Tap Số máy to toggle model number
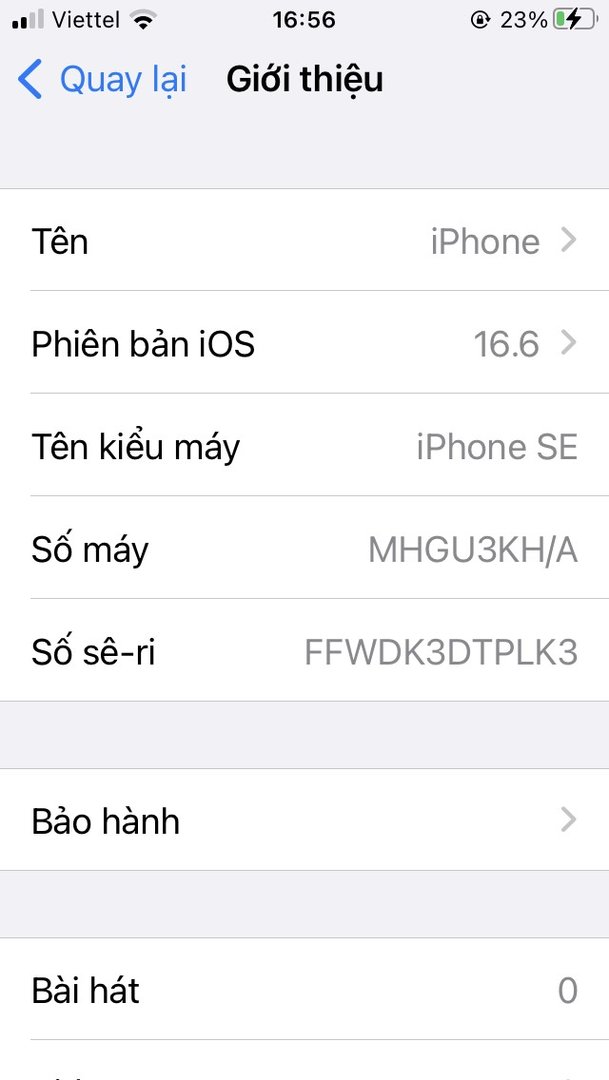This screenshot has width=609, height=1080. [x=304, y=549]
